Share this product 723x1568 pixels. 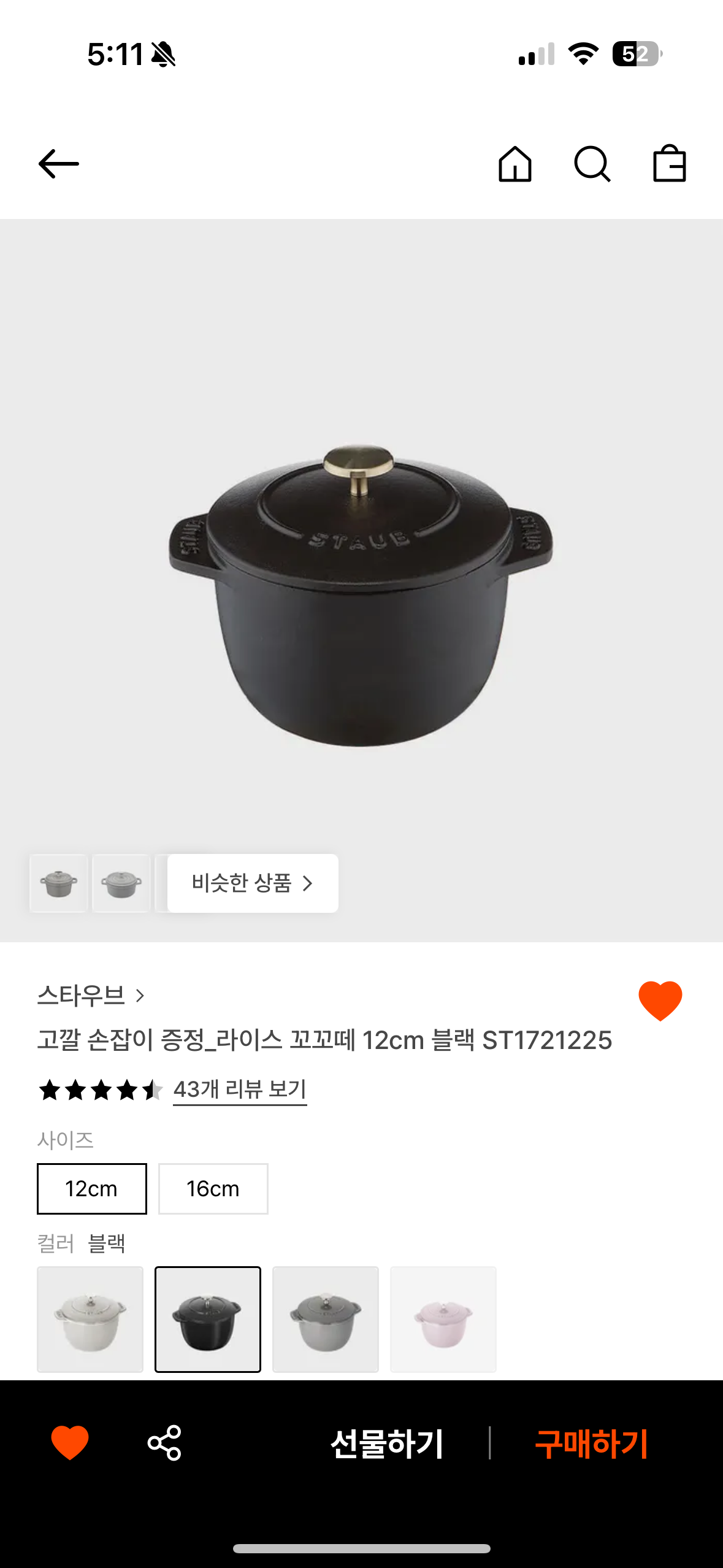pyautogui.click(x=164, y=1442)
